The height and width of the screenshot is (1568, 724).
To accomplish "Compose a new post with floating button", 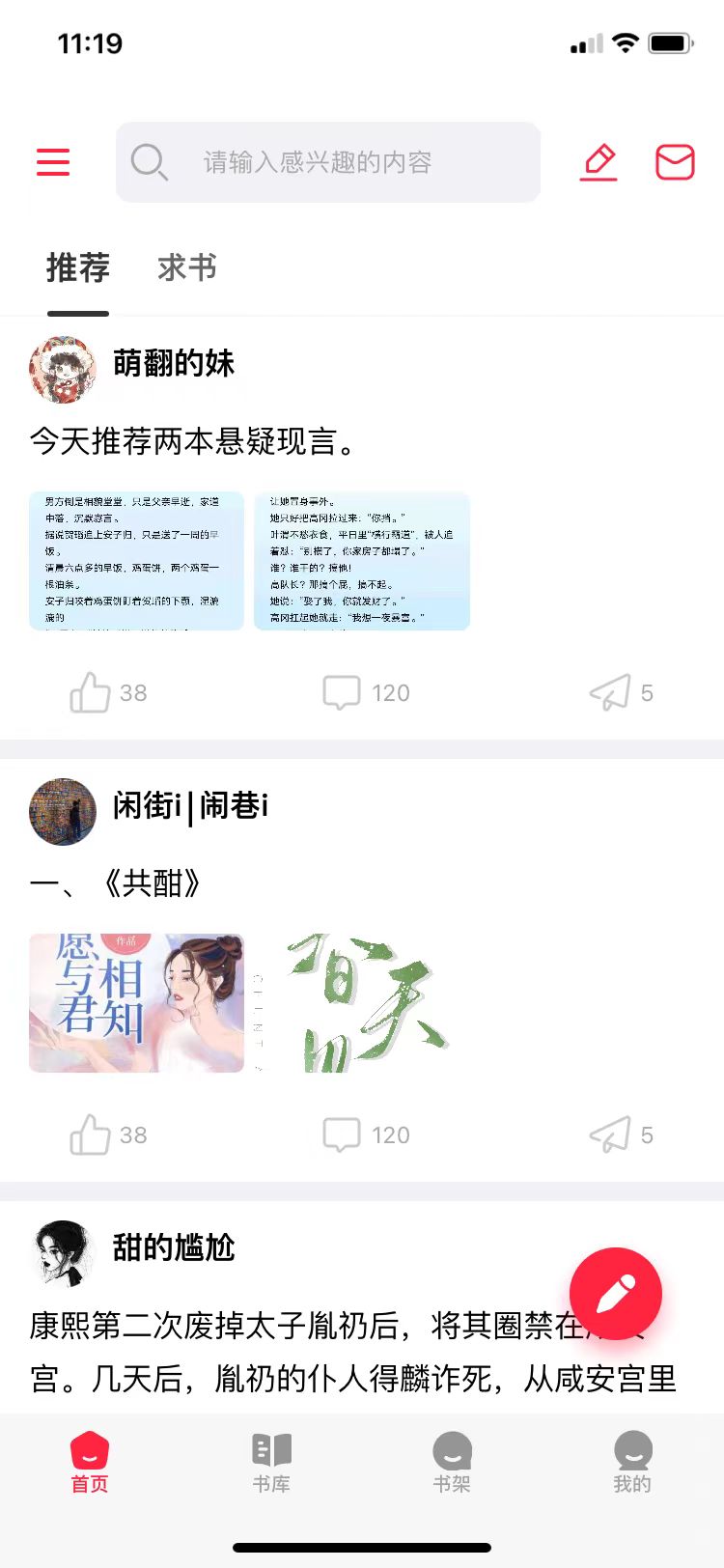I will 616,1294.
